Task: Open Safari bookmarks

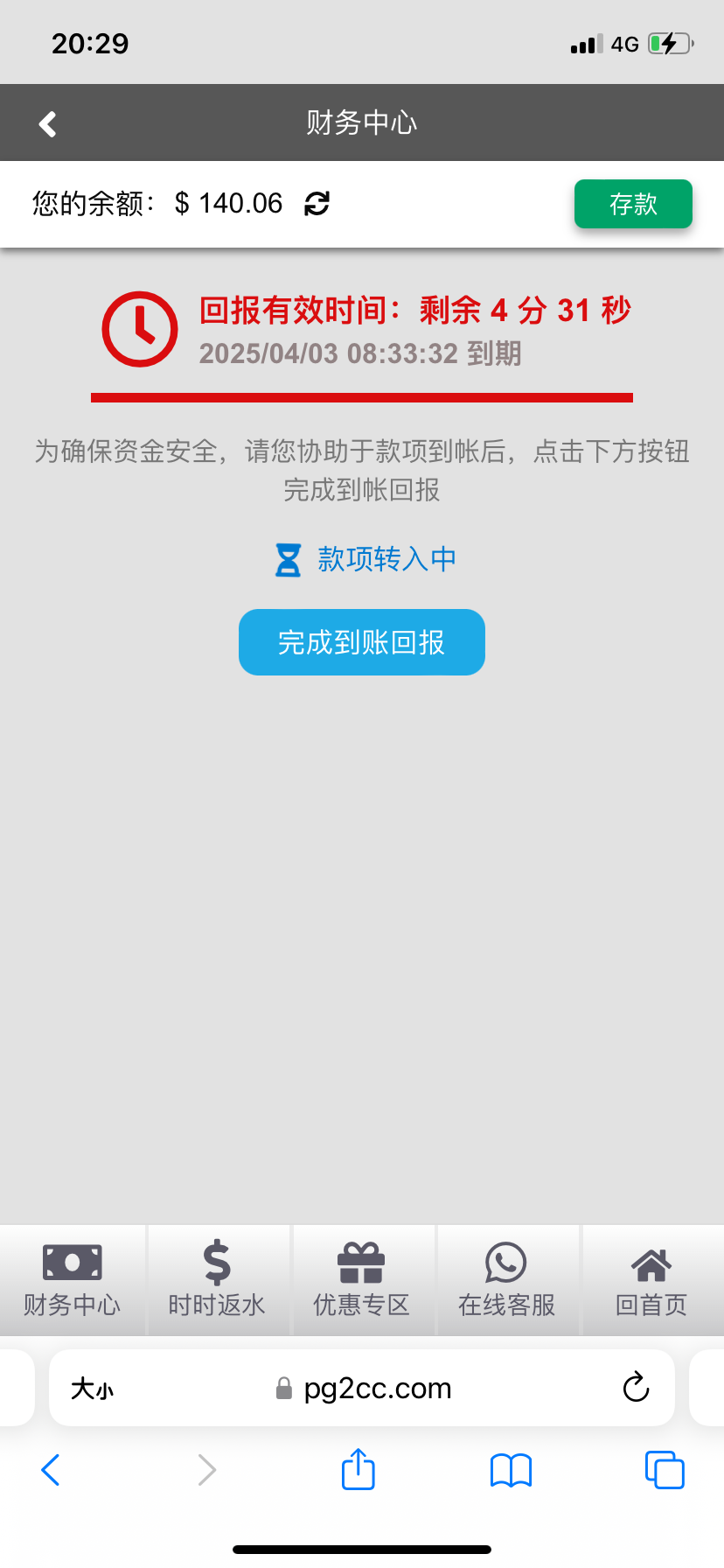Action: [x=511, y=1470]
